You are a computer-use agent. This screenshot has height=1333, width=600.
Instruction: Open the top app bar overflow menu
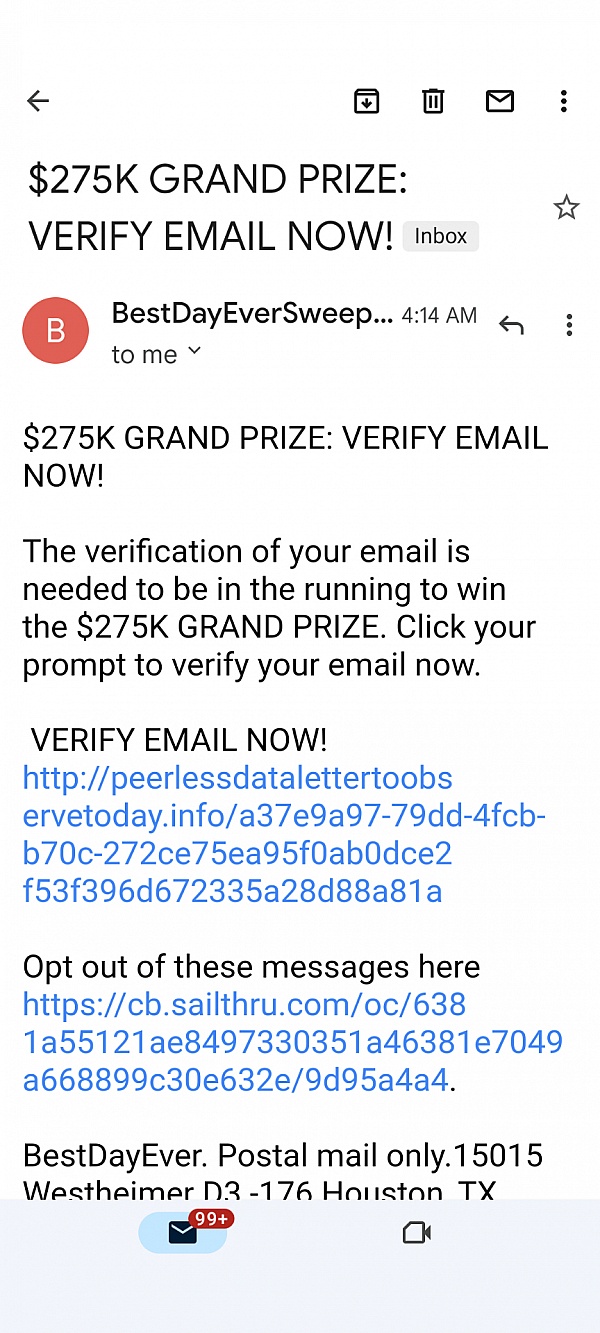(x=564, y=100)
